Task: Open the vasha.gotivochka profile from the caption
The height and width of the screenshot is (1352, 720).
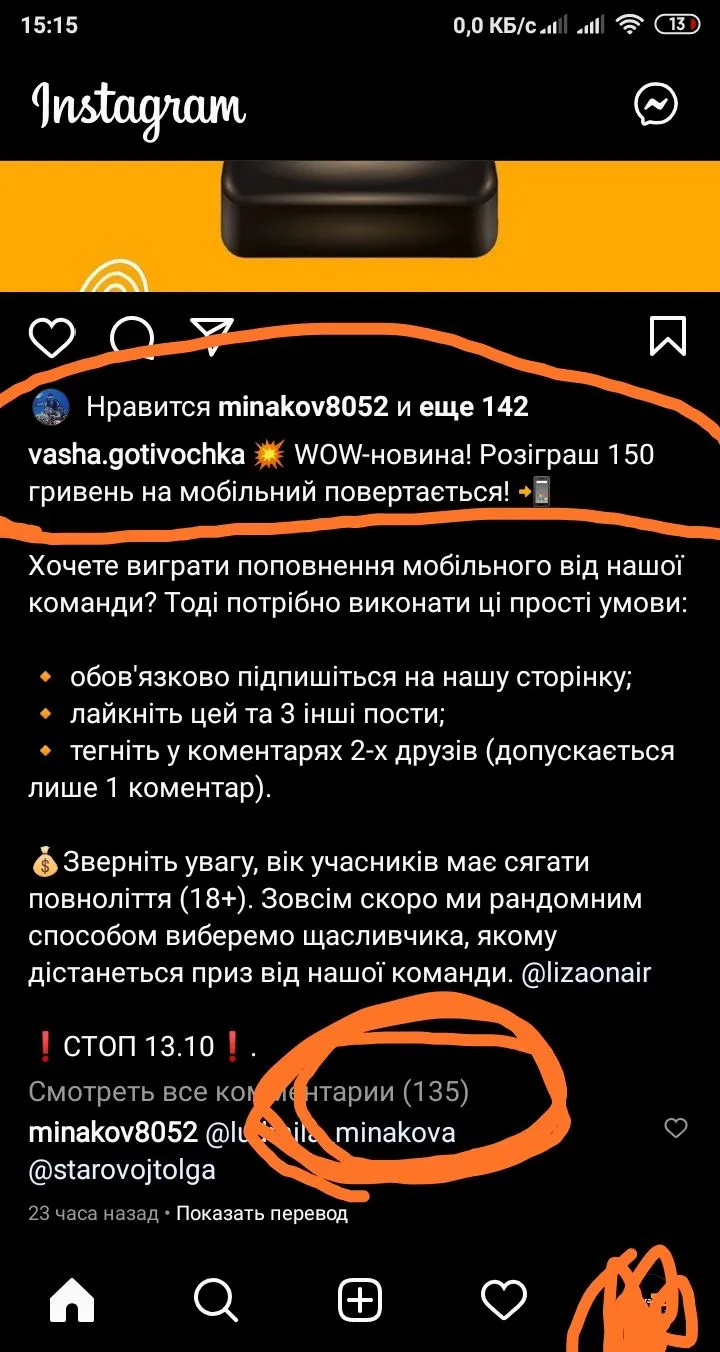Action: click(136, 455)
